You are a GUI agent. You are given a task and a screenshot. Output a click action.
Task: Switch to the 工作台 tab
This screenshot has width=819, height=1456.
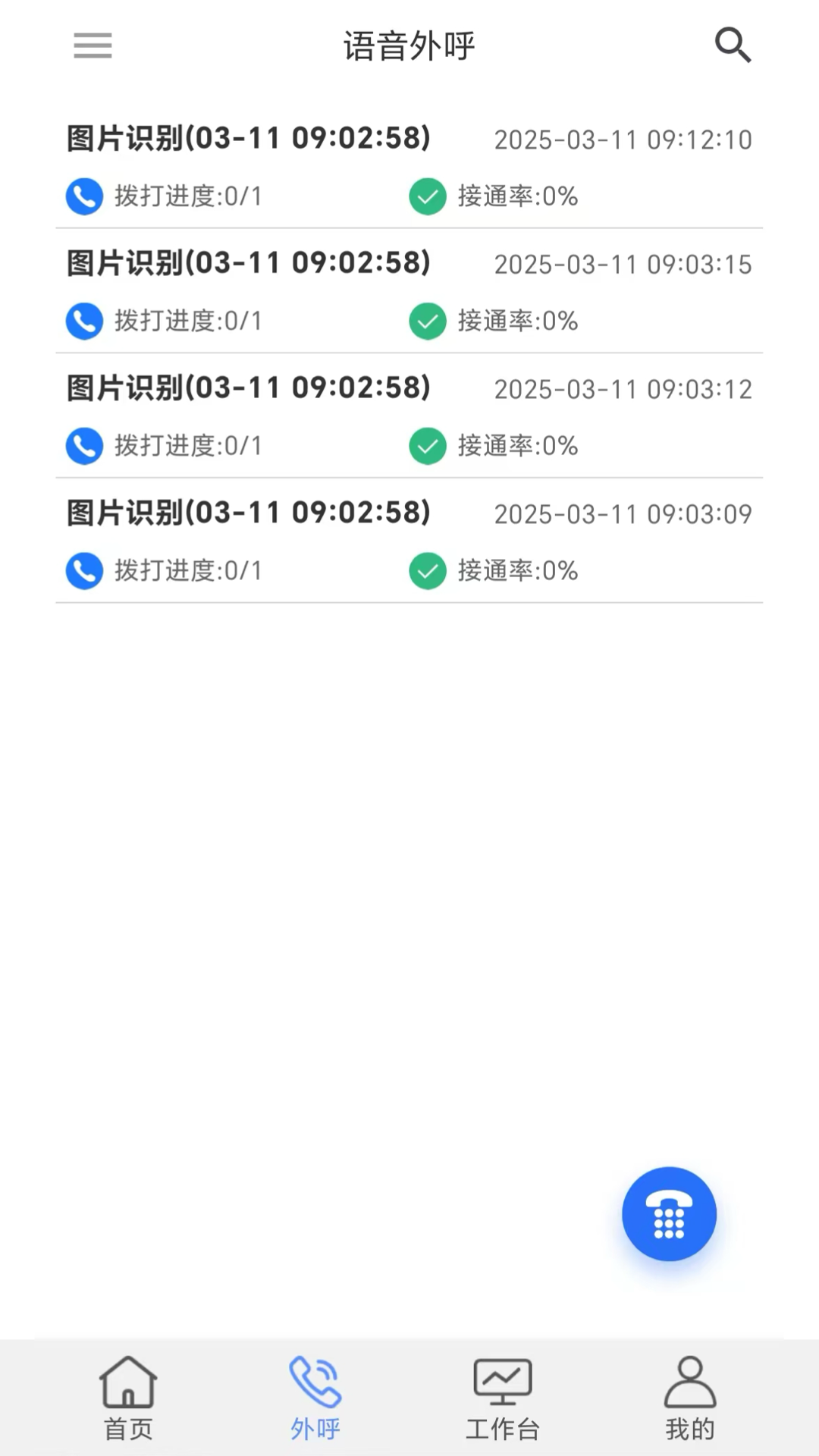click(501, 1399)
